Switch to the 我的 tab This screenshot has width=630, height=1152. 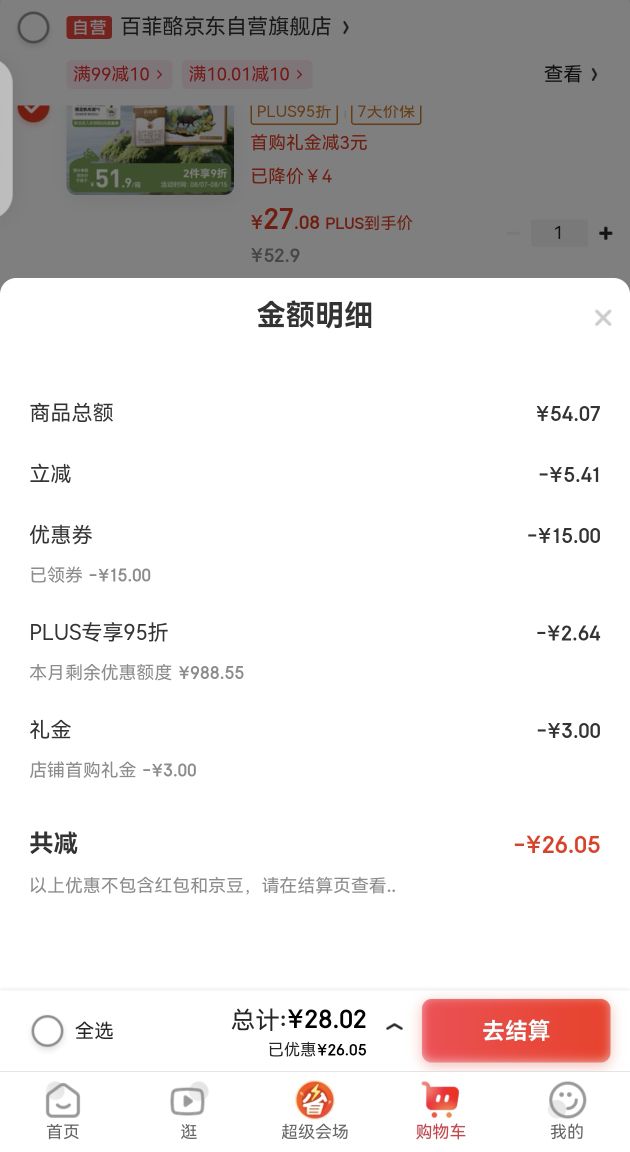[x=566, y=1112]
